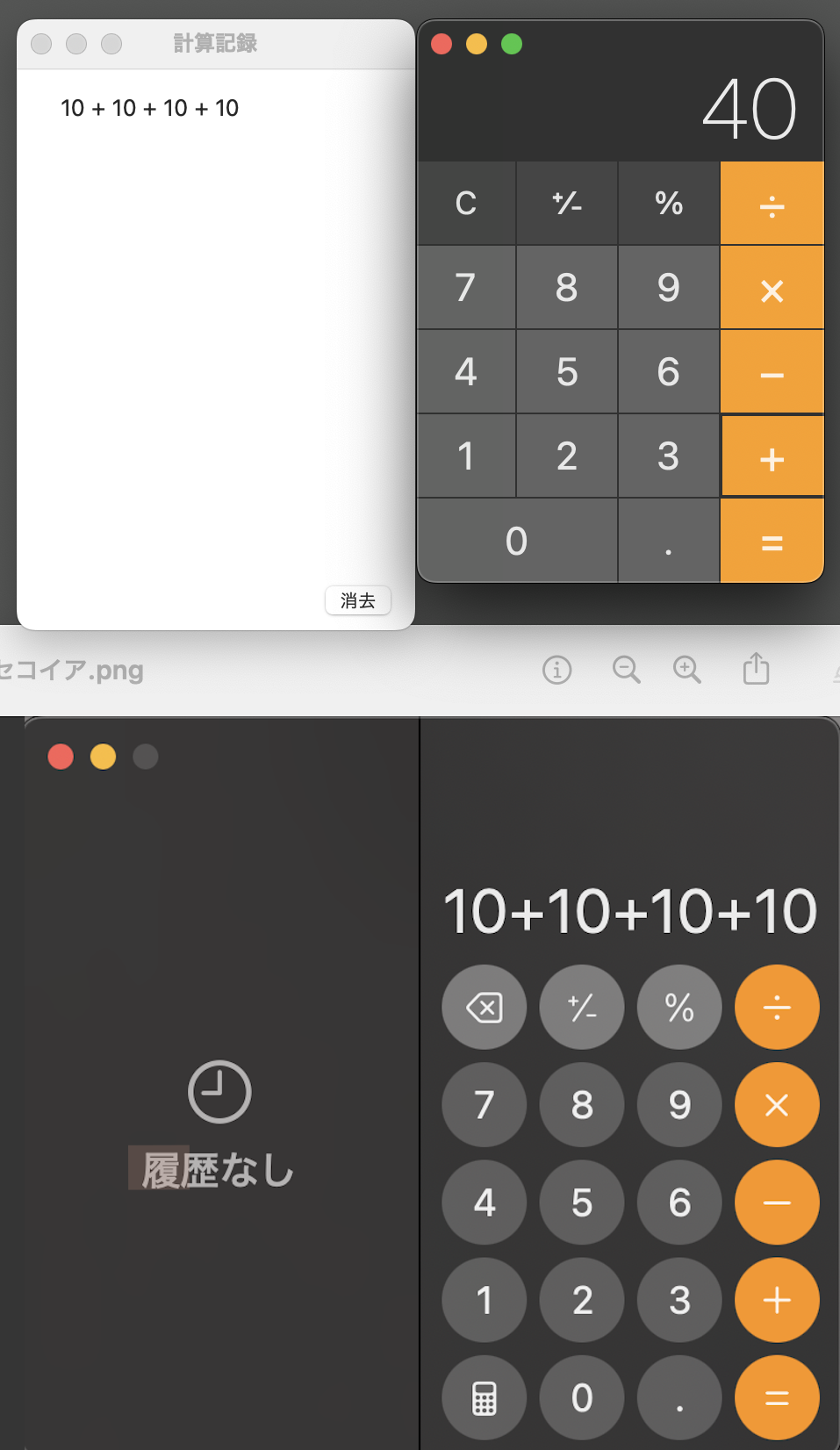Clear the calculator that shows 40 with the C key
840x1450 pixels.
pos(466,204)
